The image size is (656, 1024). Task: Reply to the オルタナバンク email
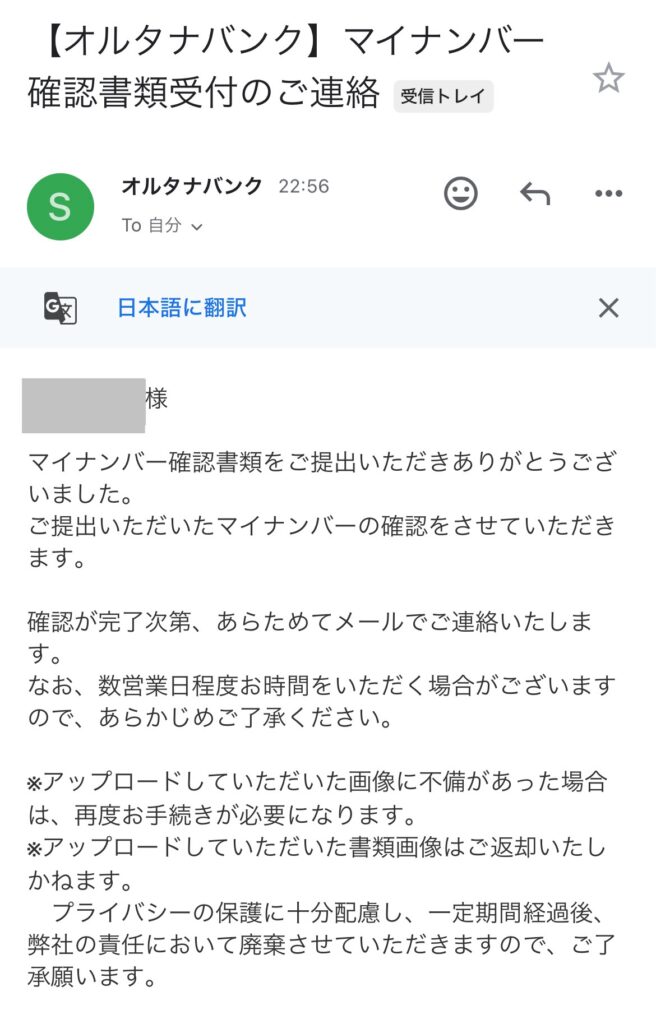[x=535, y=193]
